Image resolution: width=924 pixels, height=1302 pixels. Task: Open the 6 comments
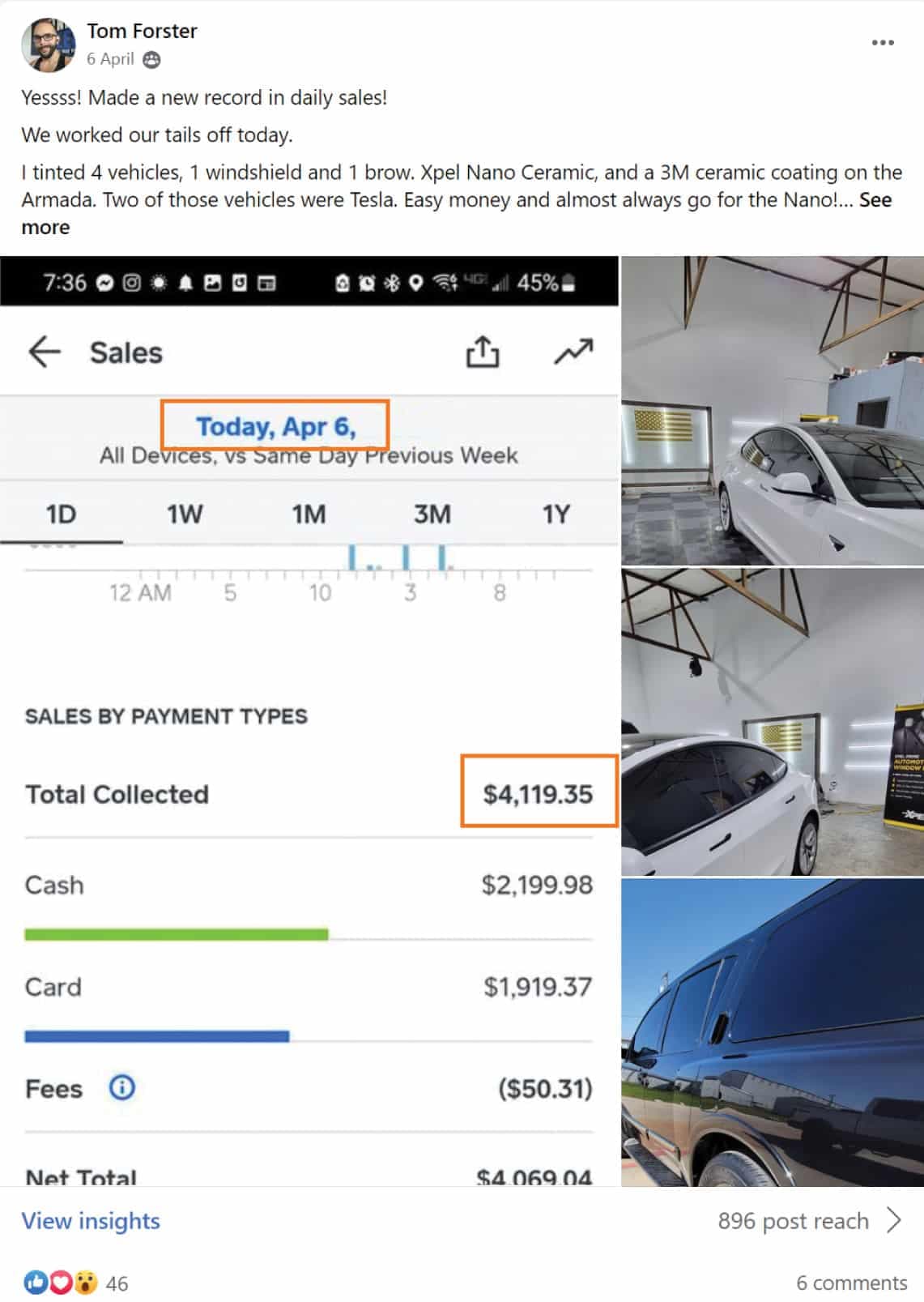pos(851,1283)
